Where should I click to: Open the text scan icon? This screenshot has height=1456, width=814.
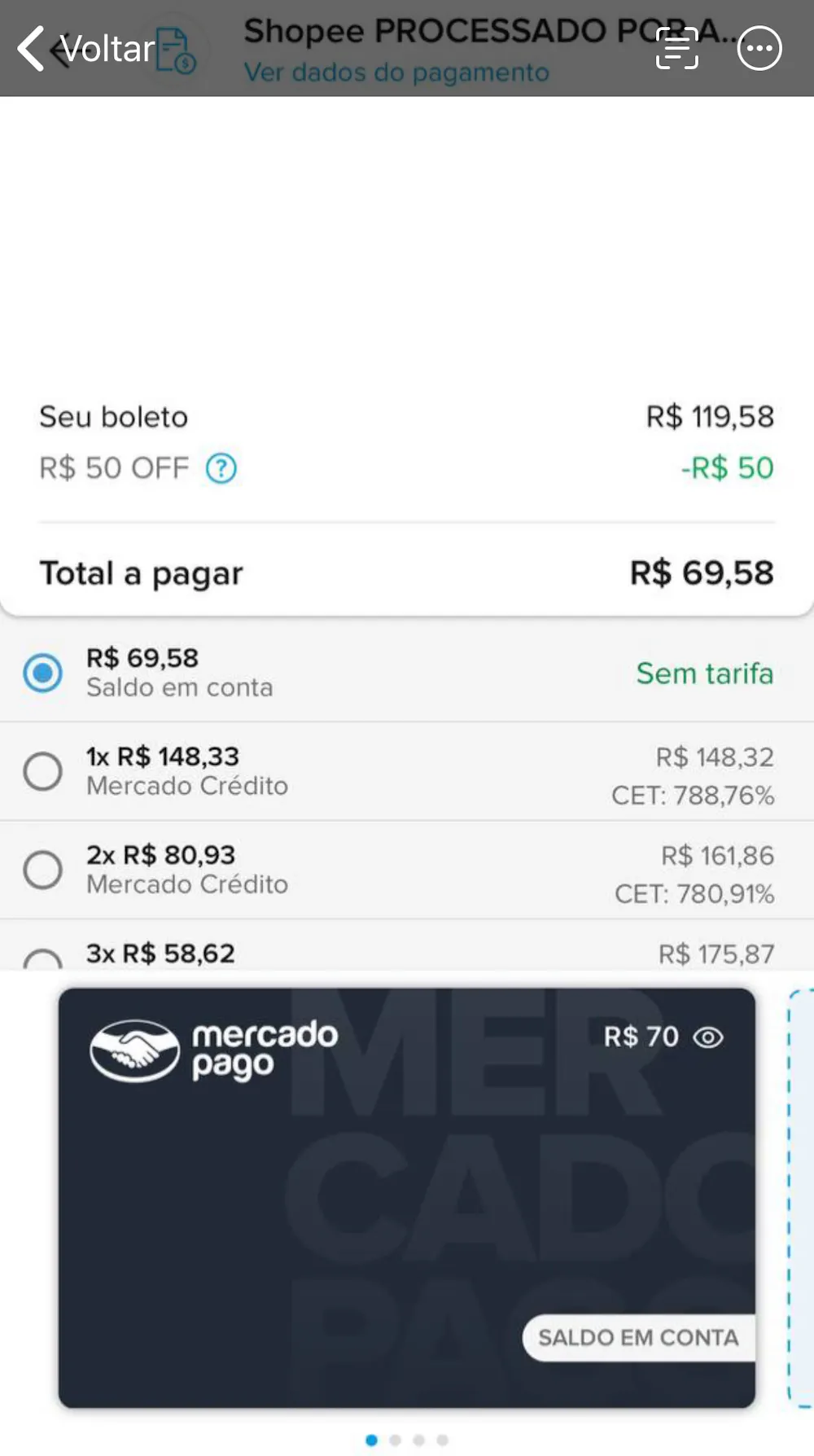(x=677, y=49)
